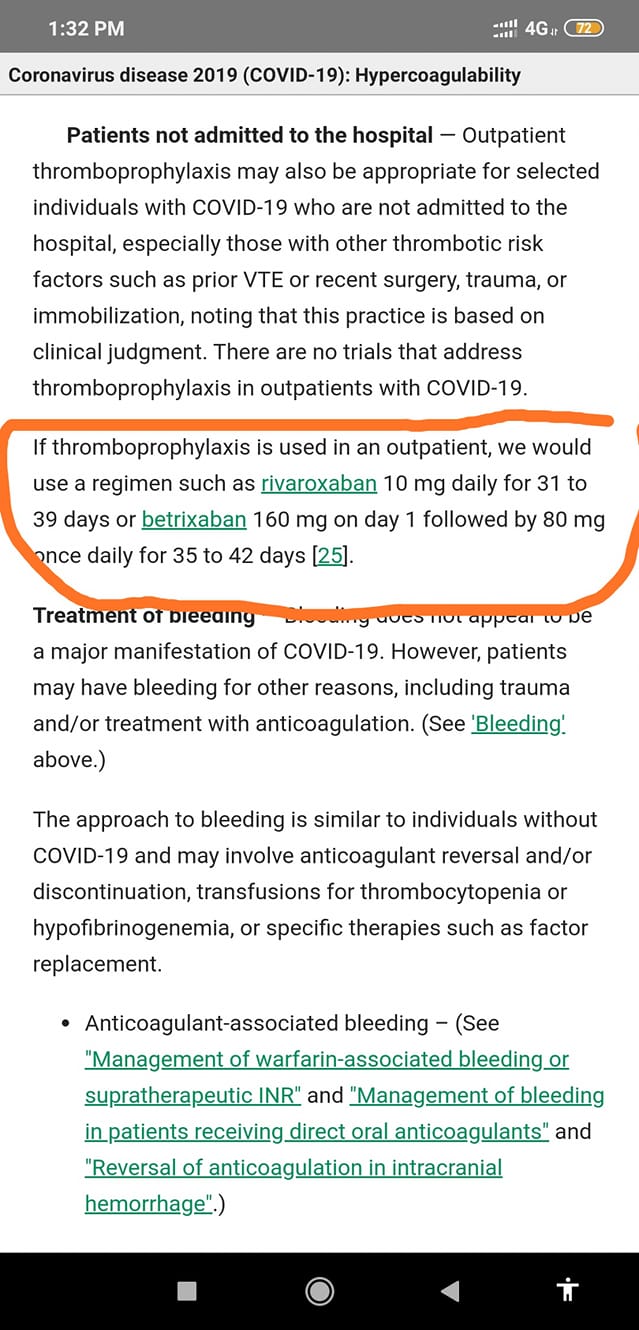Go to the home screen

coord(320,1291)
